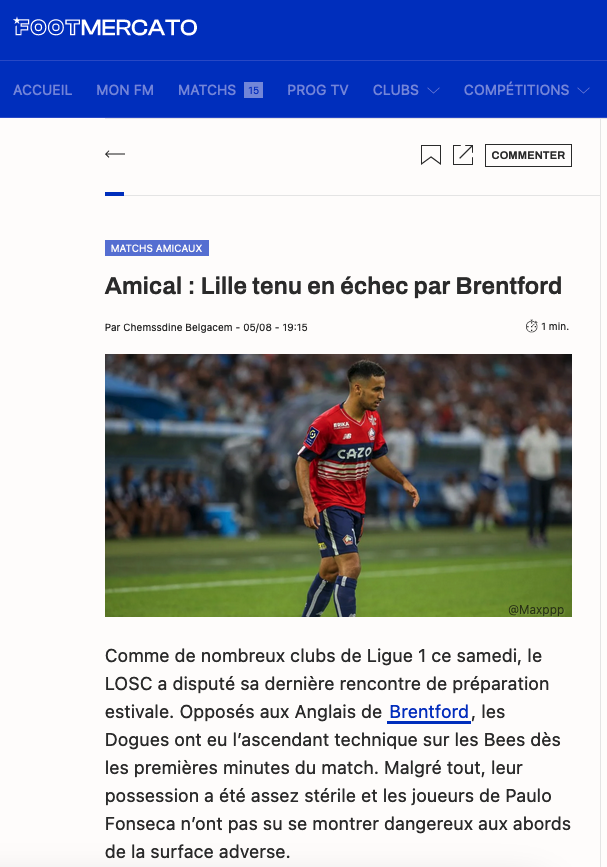
Task: Open the Foot Mercato home logo
Action: (x=105, y=28)
